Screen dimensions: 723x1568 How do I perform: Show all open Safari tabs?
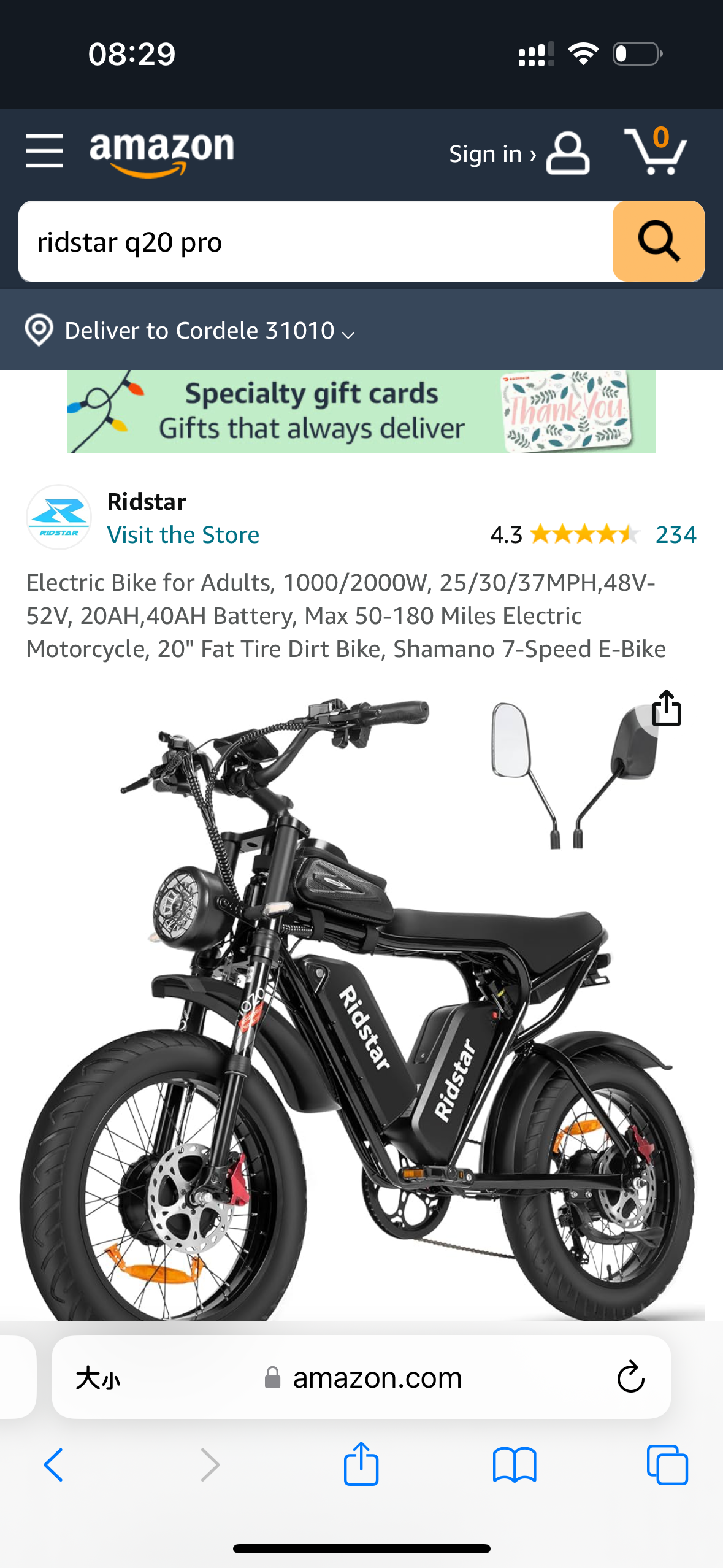[667, 1465]
